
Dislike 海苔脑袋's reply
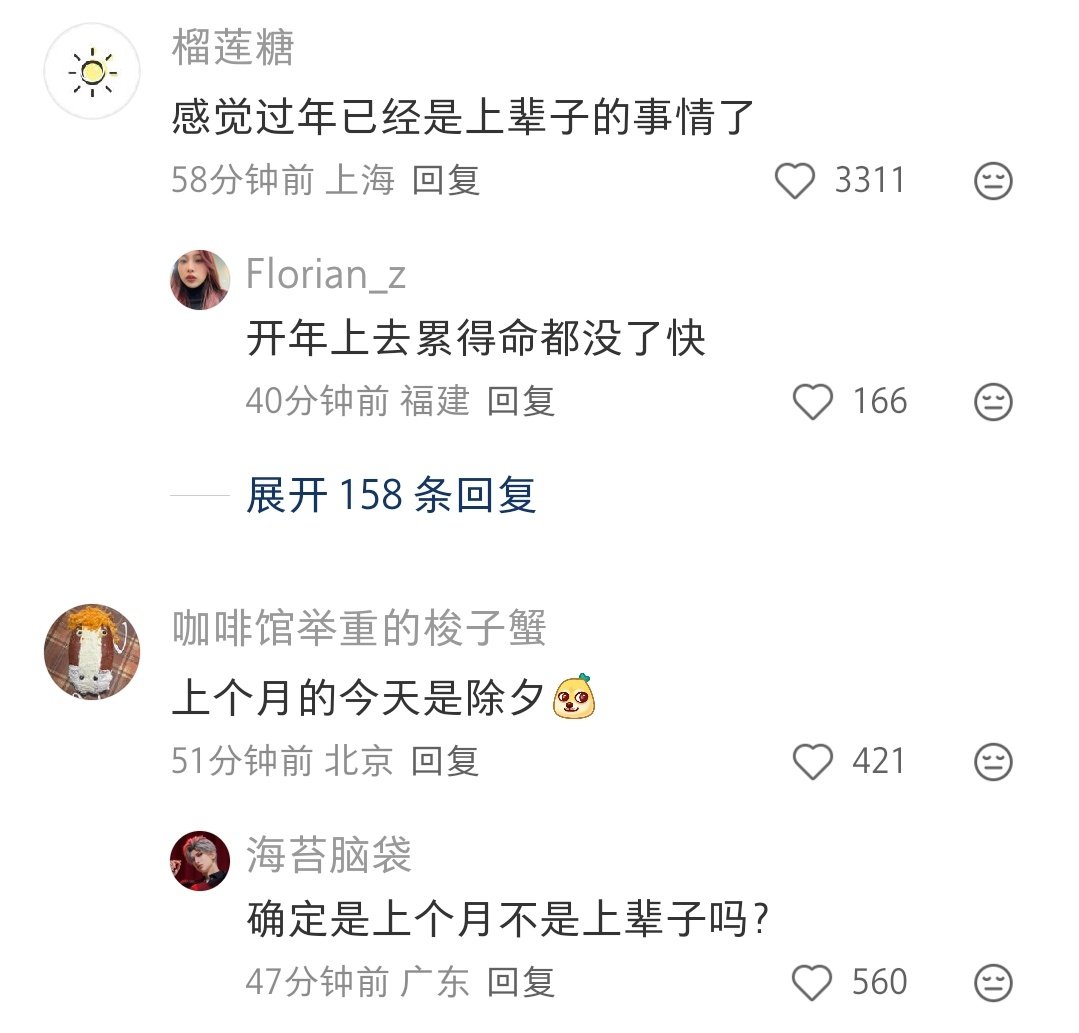click(x=993, y=982)
